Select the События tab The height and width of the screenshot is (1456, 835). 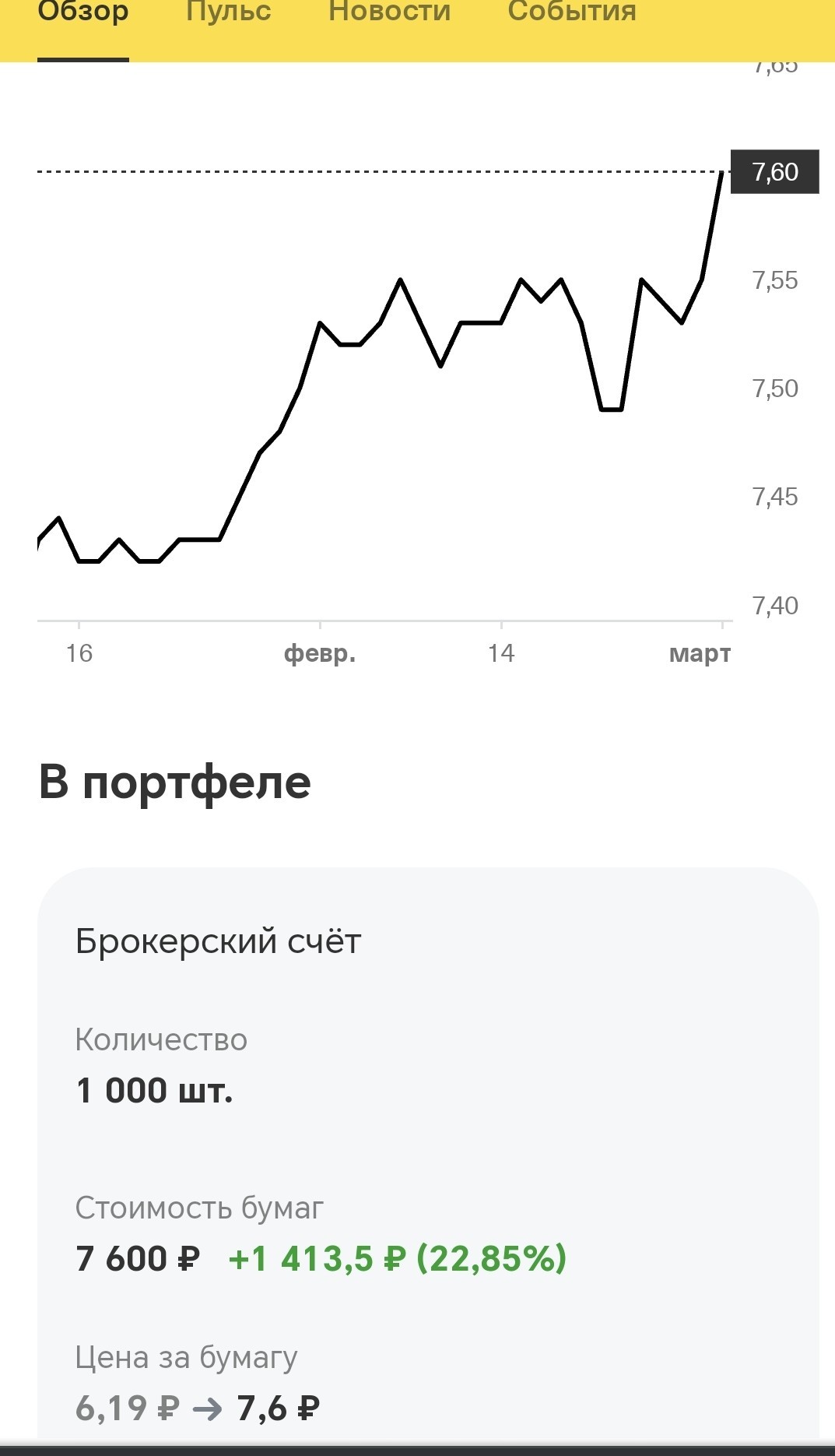click(572, 12)
